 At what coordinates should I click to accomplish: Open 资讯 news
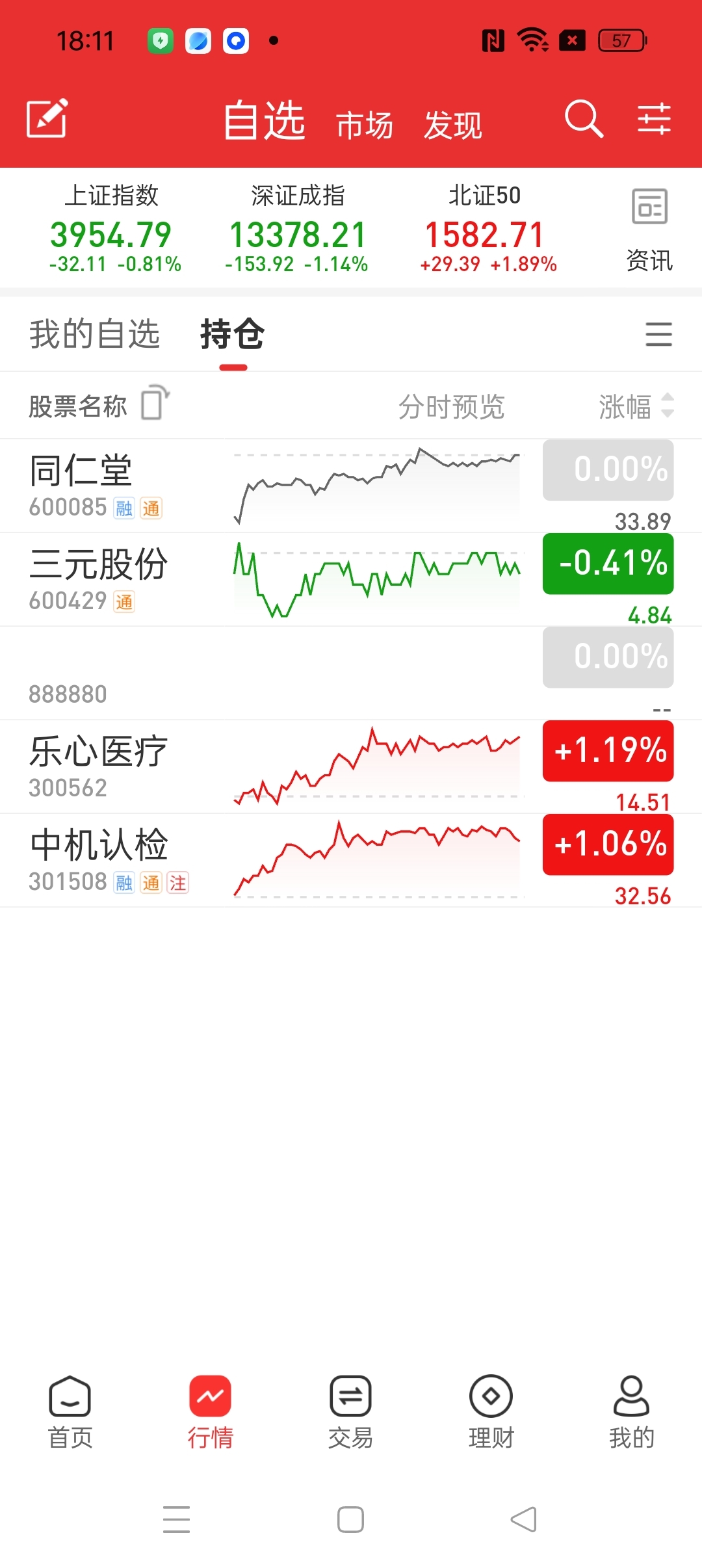pyautogui.click(x=649, y=229)
